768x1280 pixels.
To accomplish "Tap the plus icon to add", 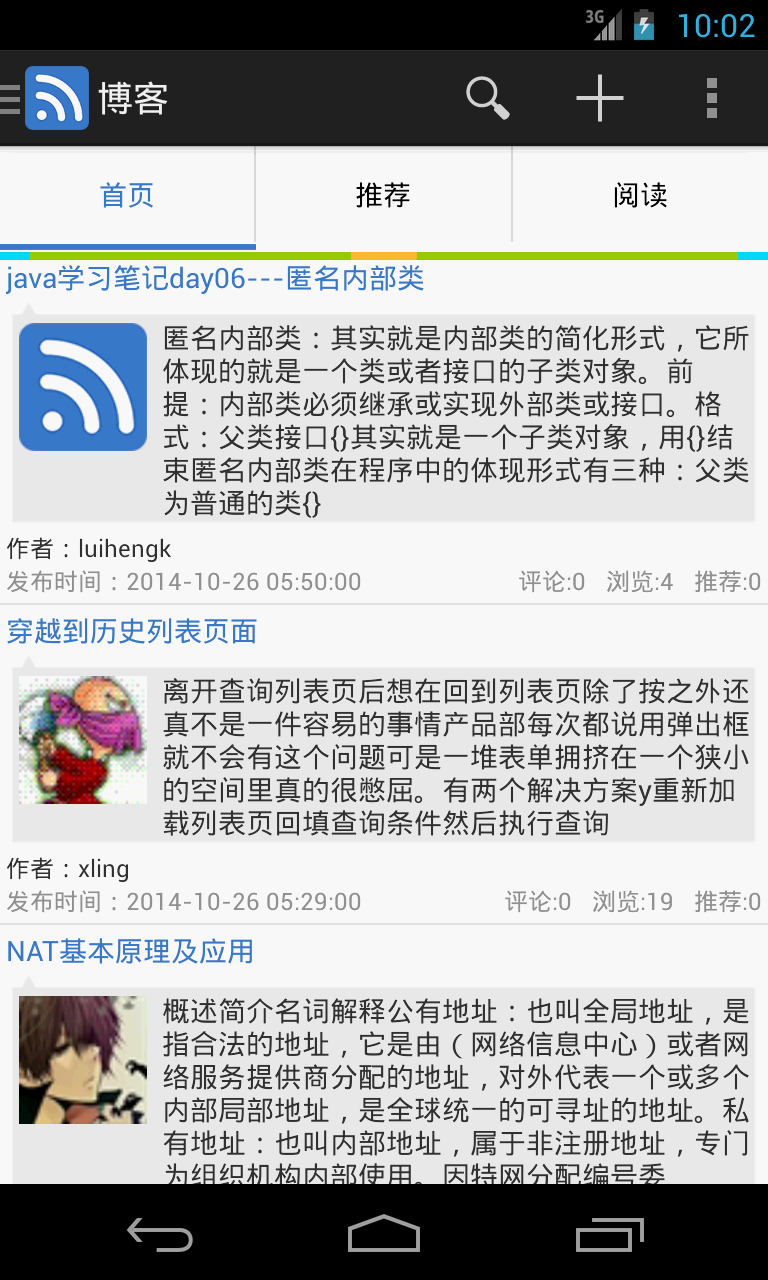I will (x=599, y=98).
